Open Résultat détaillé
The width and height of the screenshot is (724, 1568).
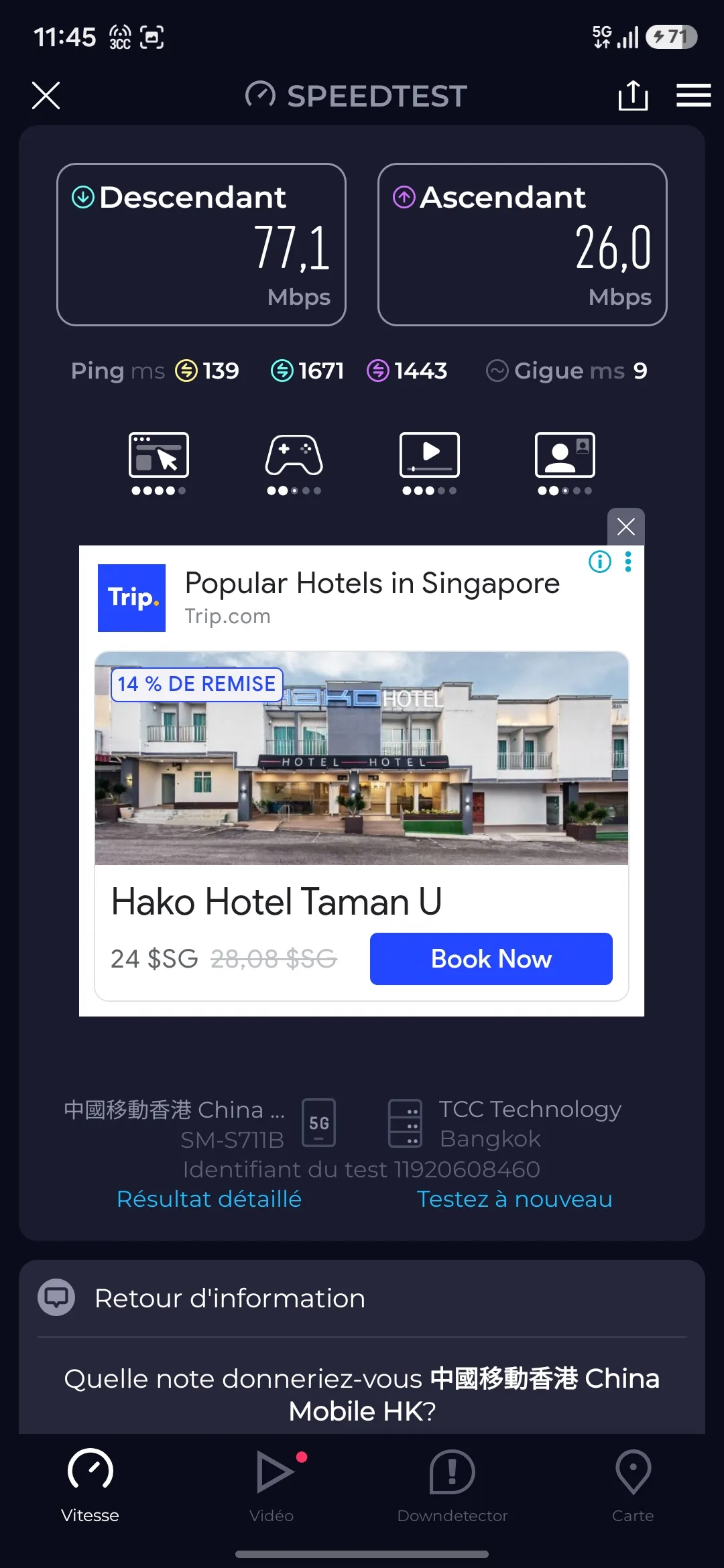tap(209, 1199)
